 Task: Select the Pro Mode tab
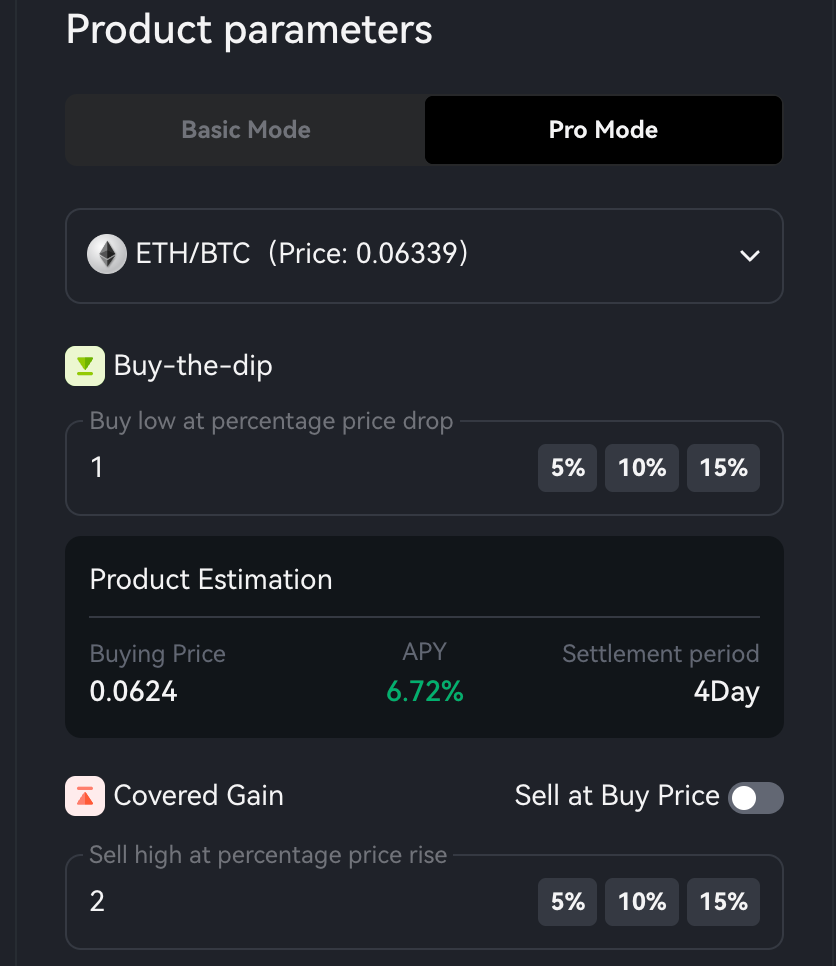603,130
